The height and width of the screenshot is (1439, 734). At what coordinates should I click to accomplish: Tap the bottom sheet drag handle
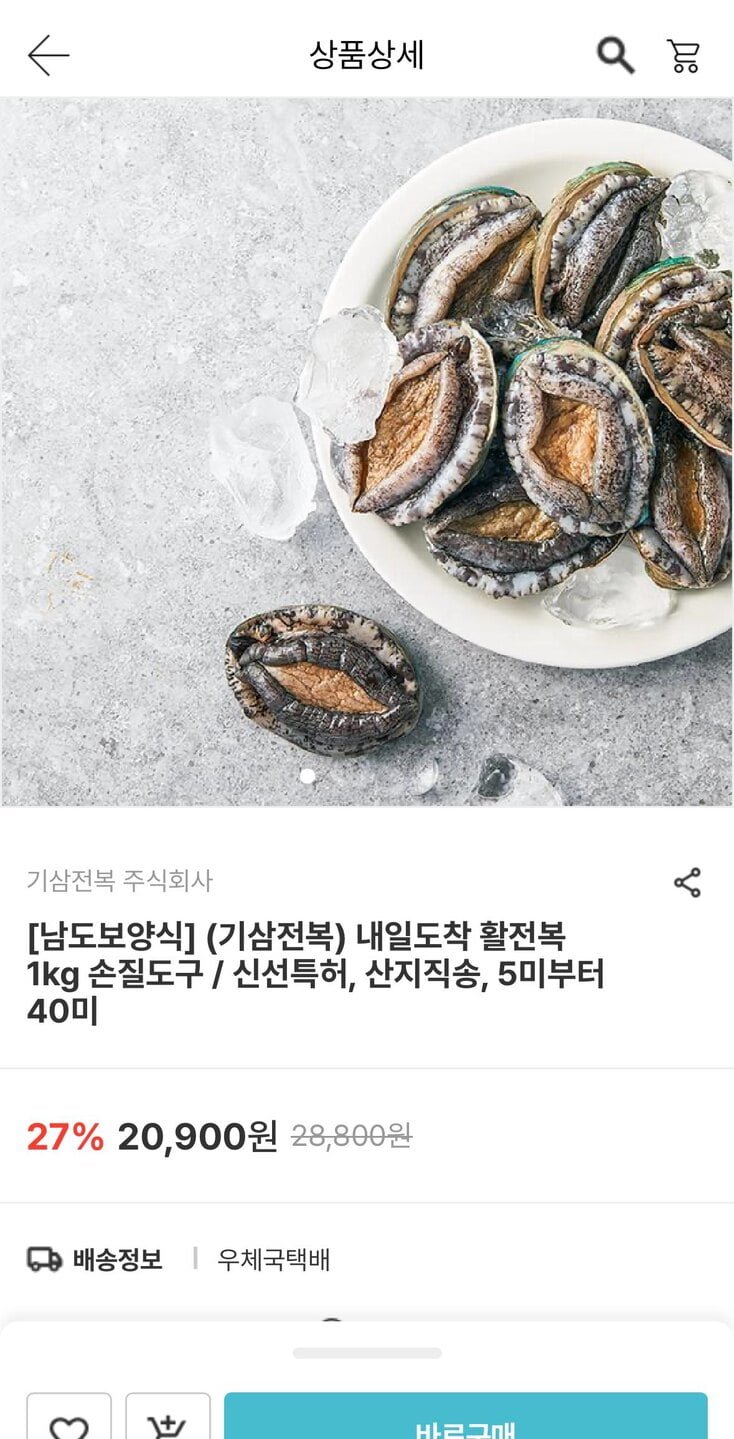pyautogui.click(x=367, y=1353)
